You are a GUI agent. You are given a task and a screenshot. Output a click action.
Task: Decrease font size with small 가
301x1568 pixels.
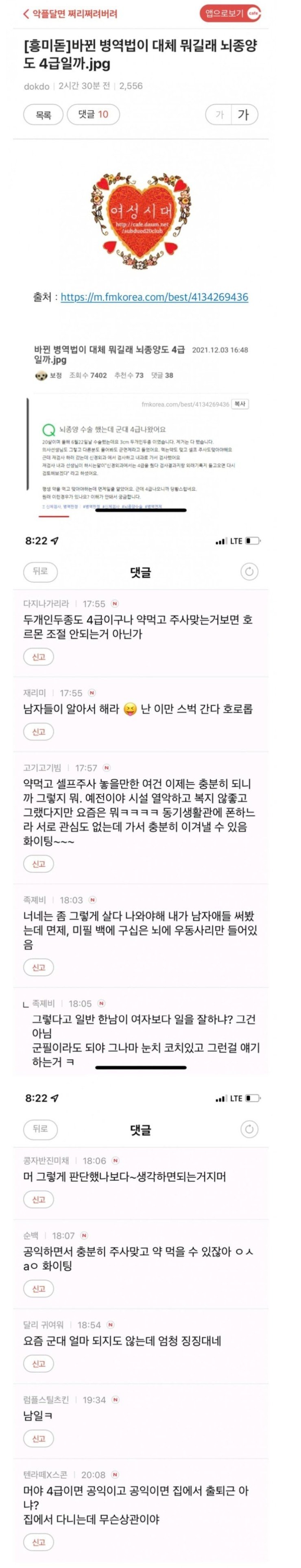(219, 114)
